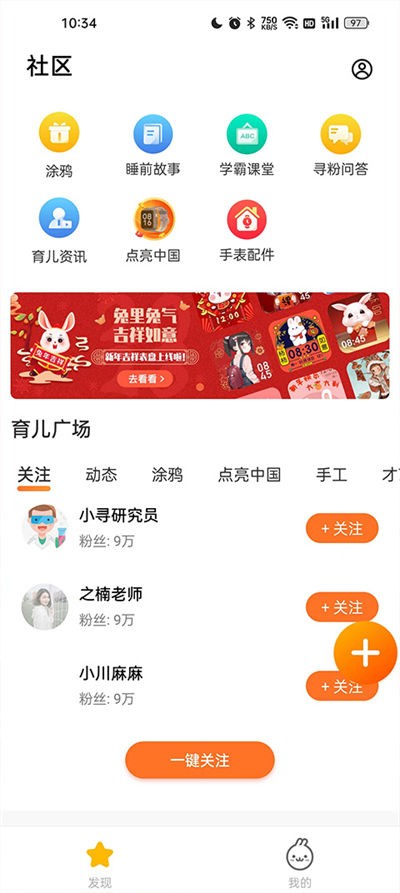The height and width of the screenshot is (893, 400).
Task: Open 寻粉问答 Q&A
Action: [341, 145]
